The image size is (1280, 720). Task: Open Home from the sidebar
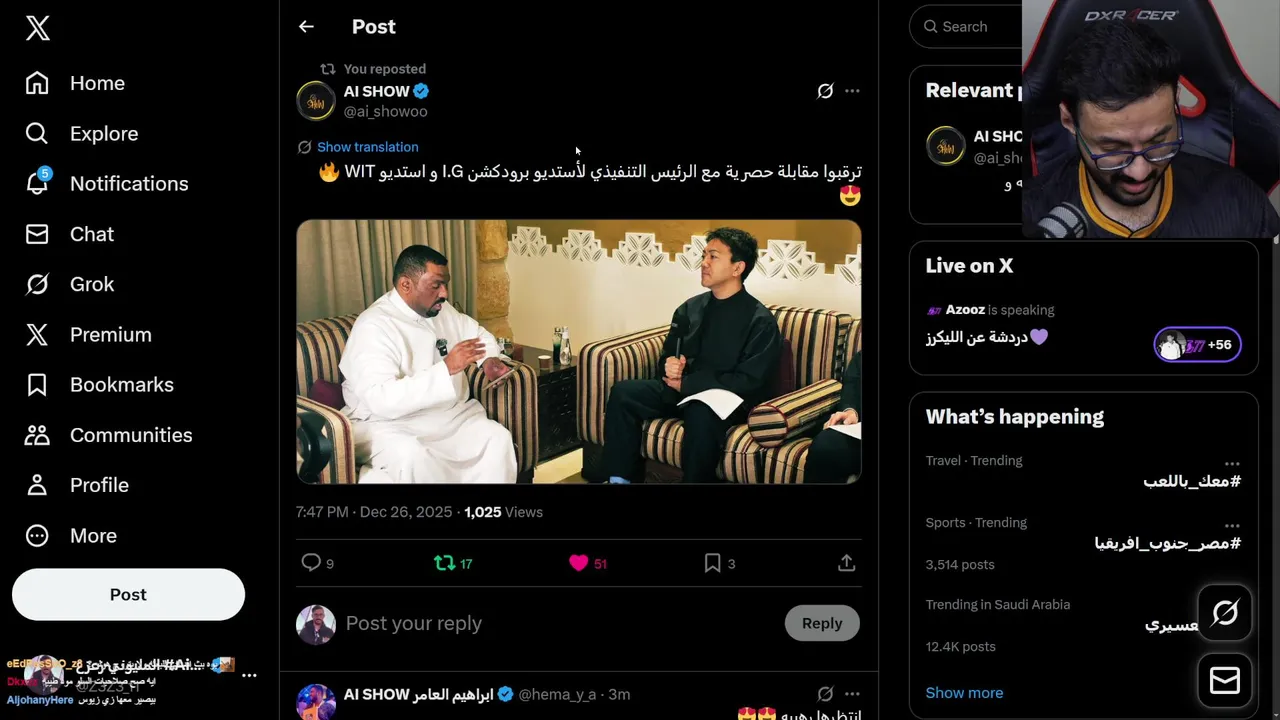96,83
